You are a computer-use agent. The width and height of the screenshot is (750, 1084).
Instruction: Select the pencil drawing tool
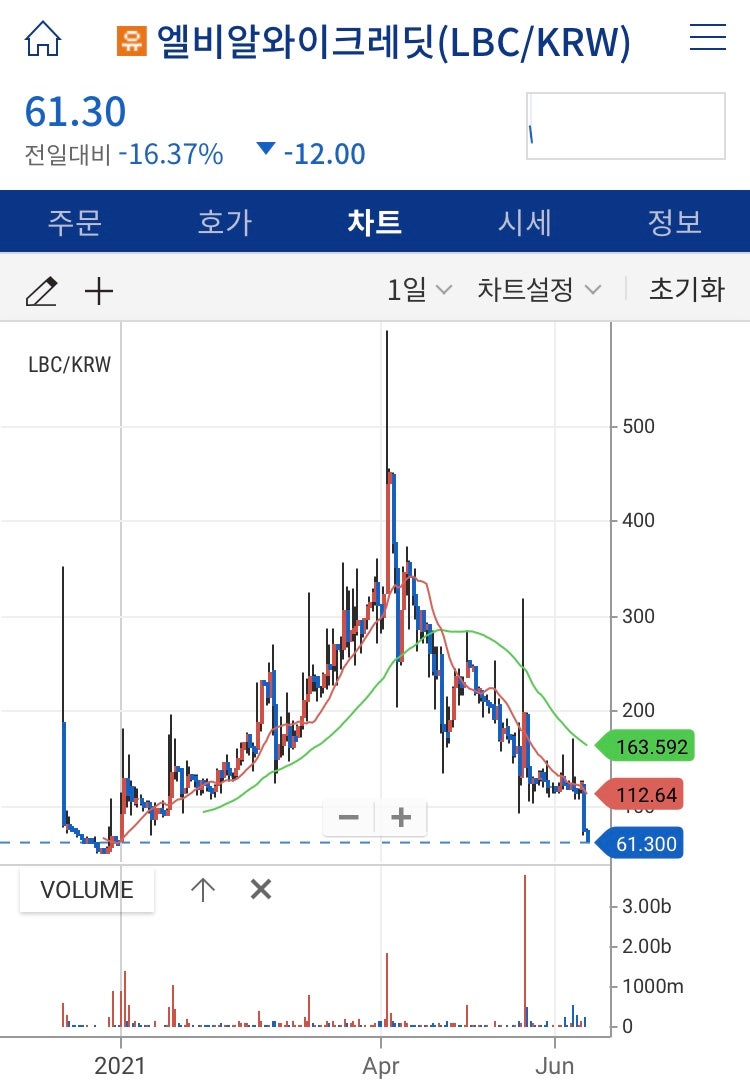click(x=42, y=291)
